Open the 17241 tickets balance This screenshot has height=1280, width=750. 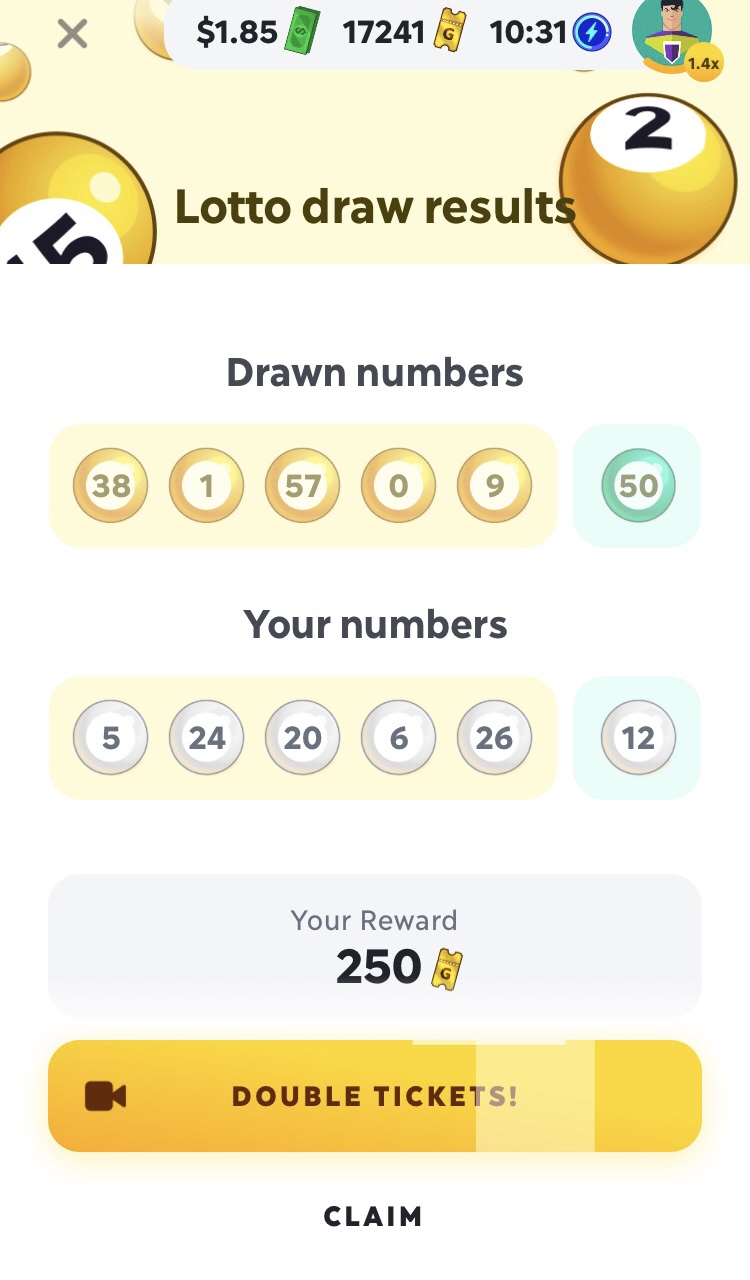click(405, 34)
